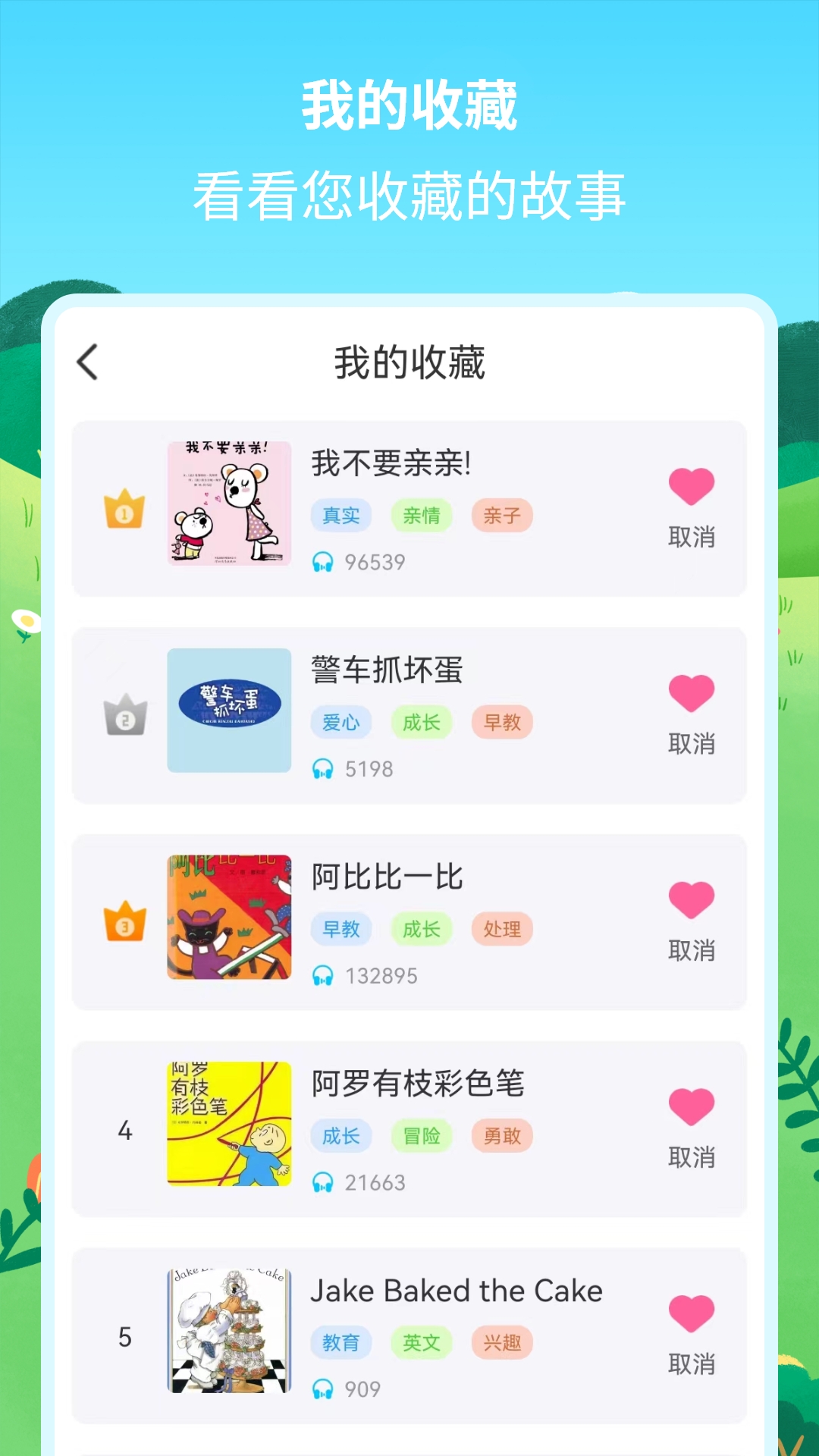Select the gold rank-1 crown beside 我不要亲亲!
819x1456 pixels.
[x=124, y=510]
